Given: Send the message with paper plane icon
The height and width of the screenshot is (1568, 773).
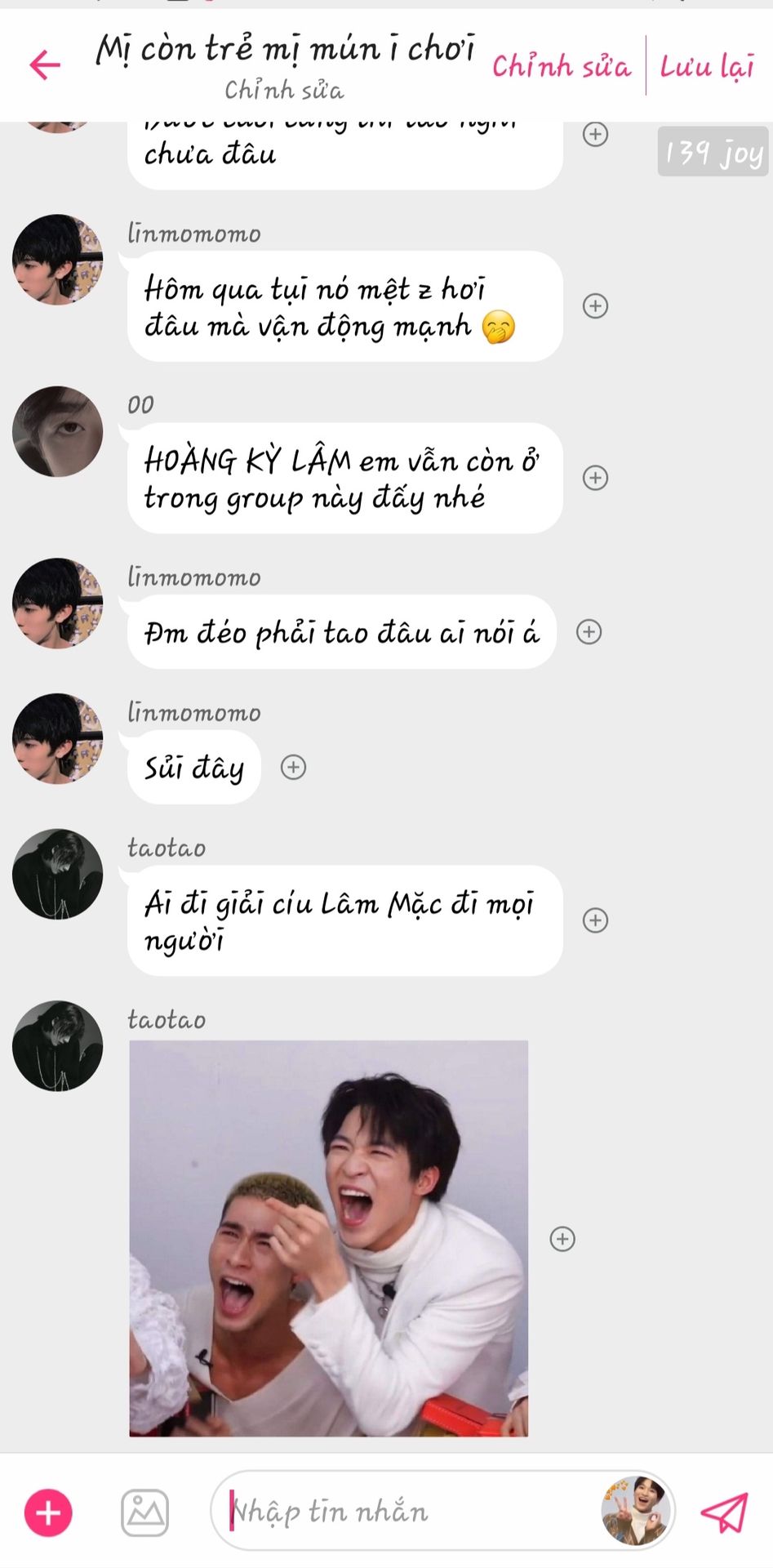Looking at the screenshot, I should click(724, 1512).
